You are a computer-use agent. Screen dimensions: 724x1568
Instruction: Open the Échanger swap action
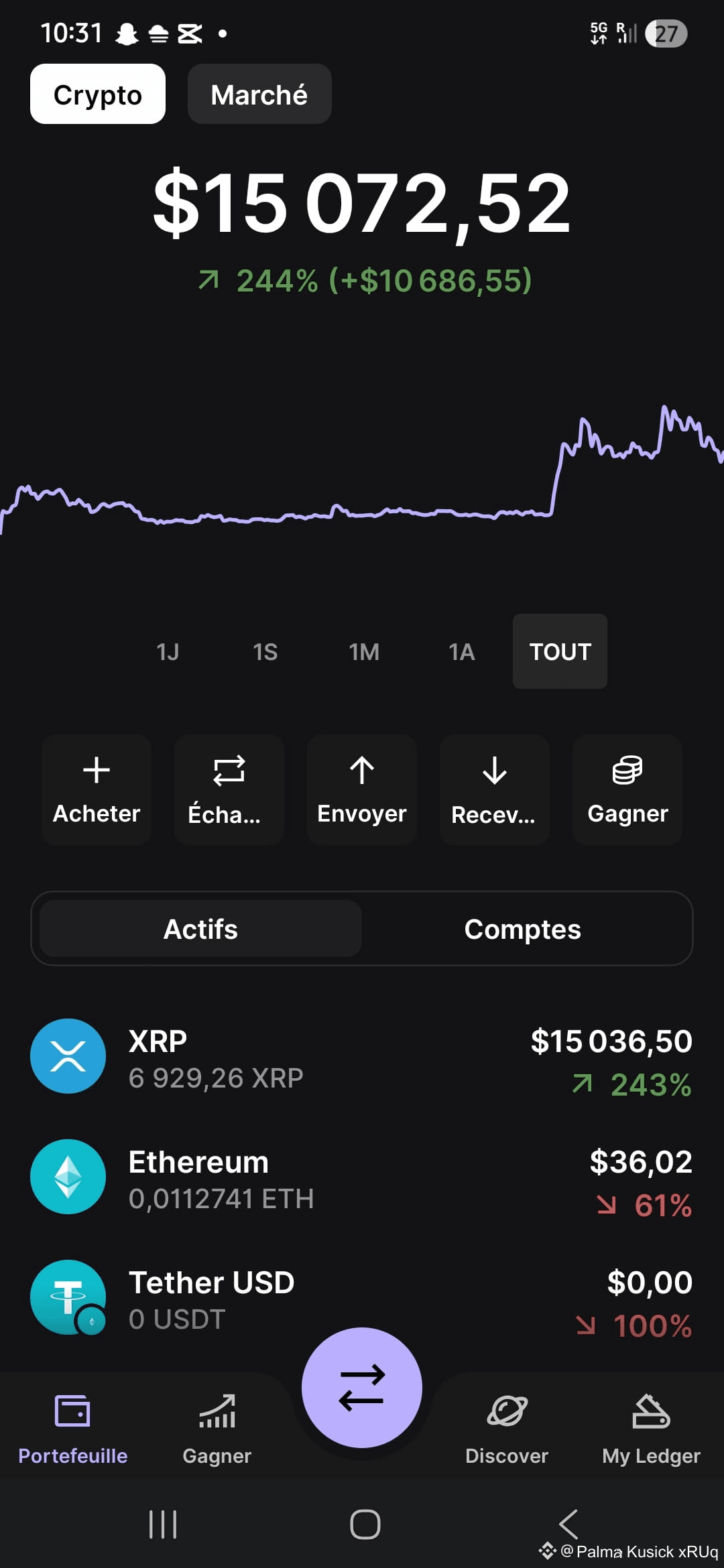229,789
